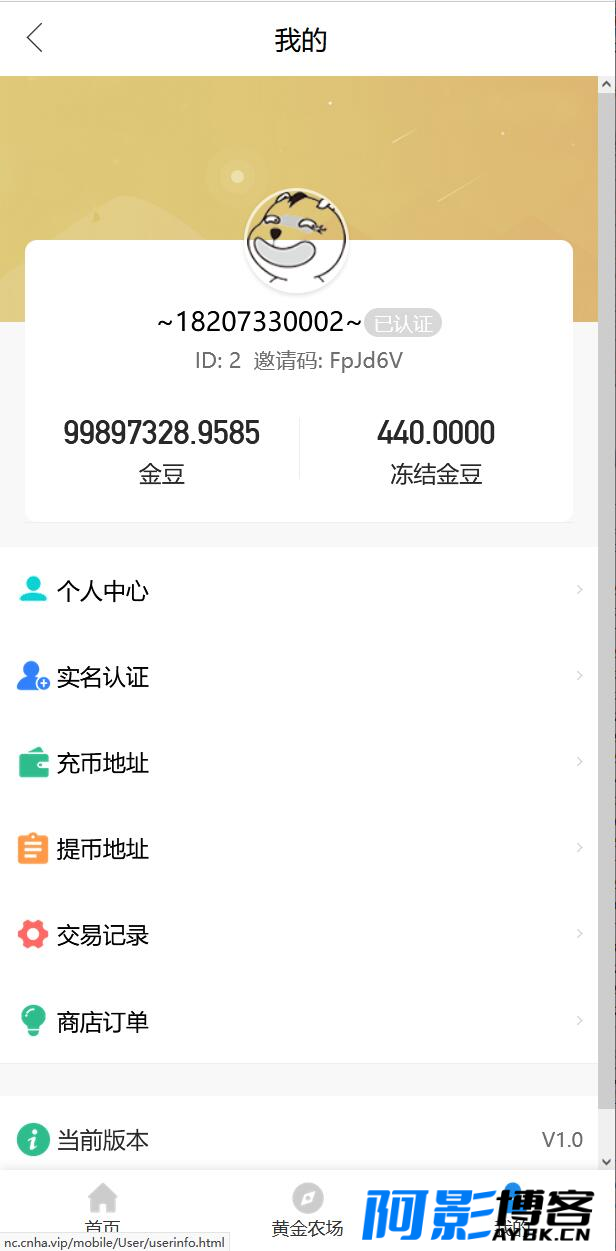View 交易记录 transaction records
Image resolution: width=616 pixels, height=1251 pixels.
pyautogui.click(x=299, y=934)
